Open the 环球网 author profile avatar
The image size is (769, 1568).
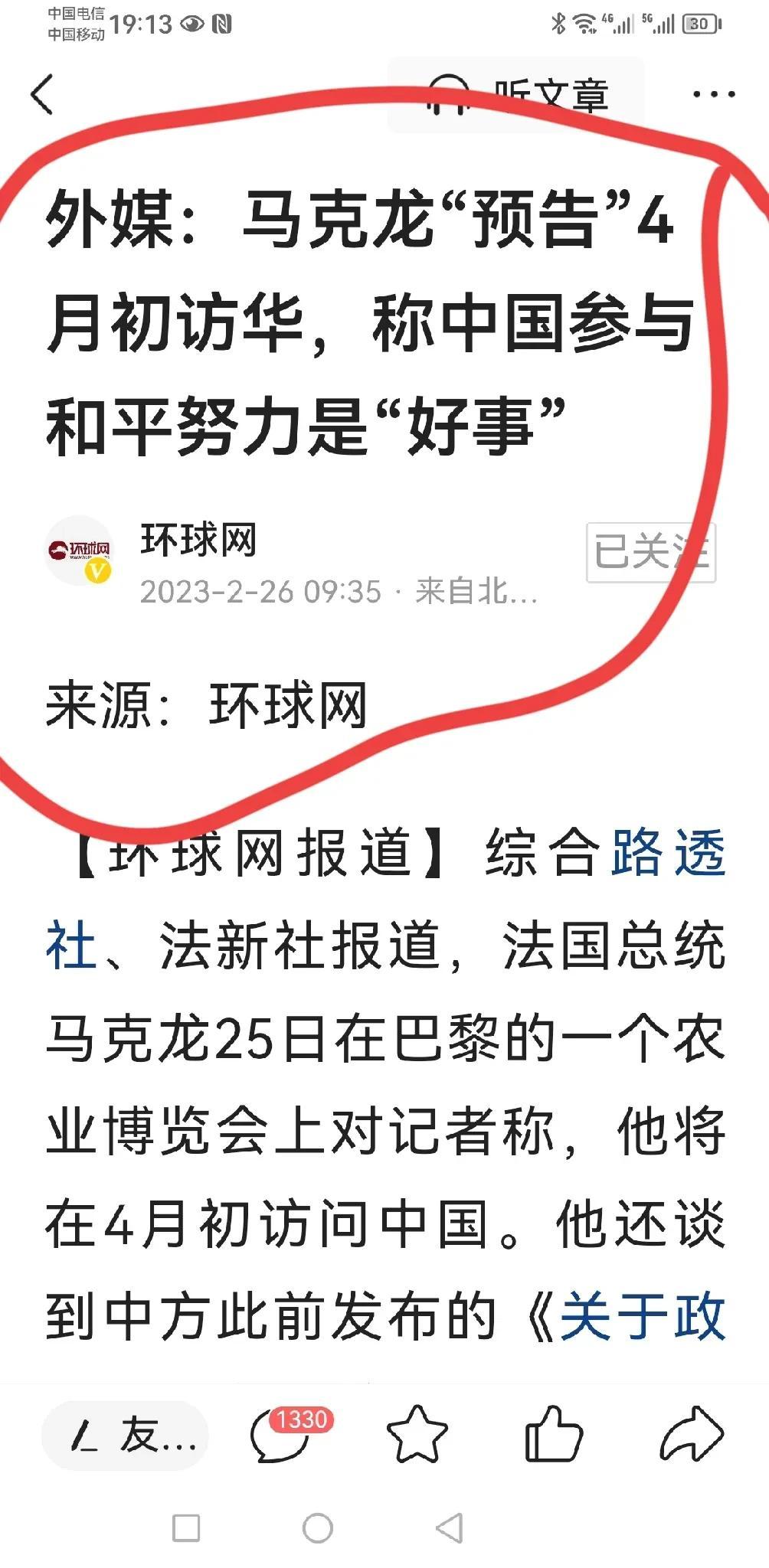click(x=80, y=550)
